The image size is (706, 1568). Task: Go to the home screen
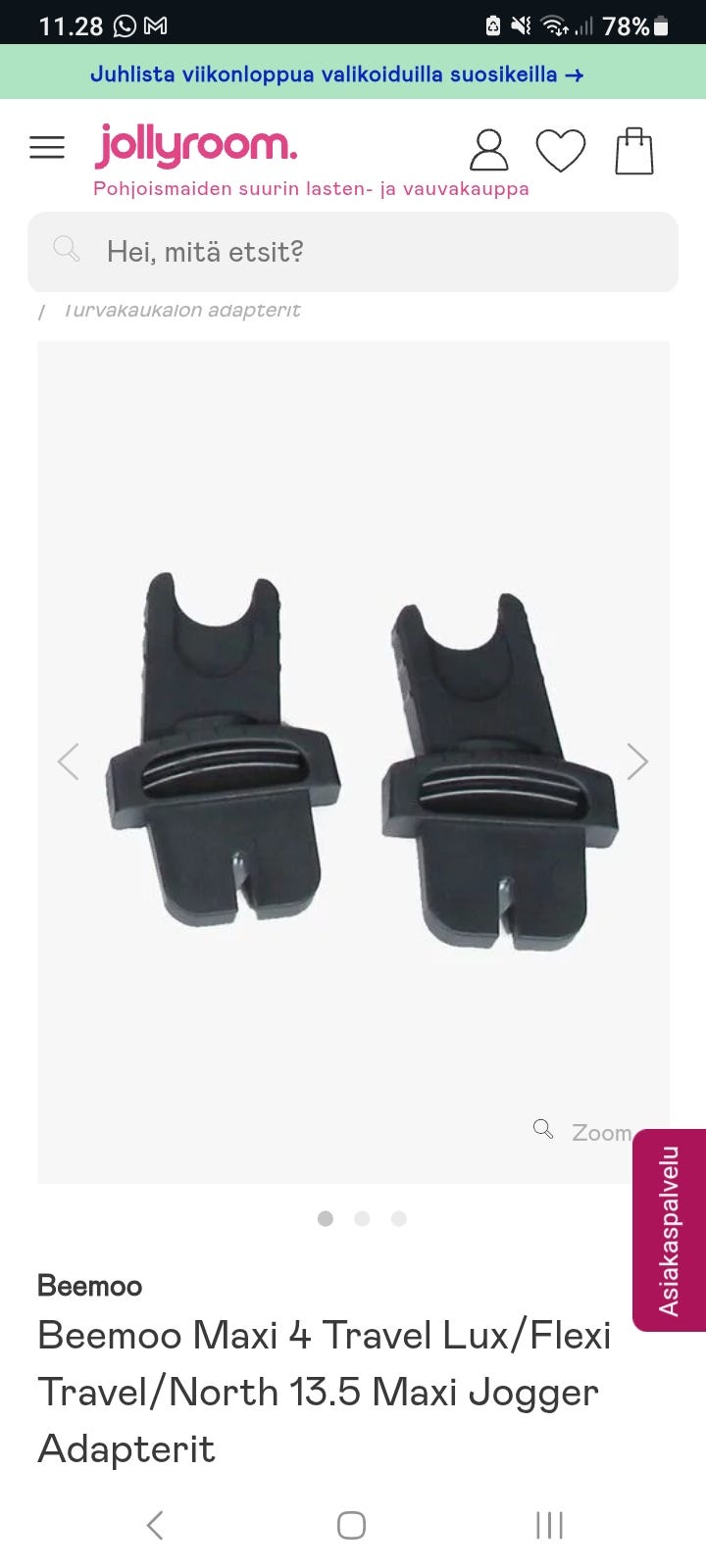coord(351,1525)
